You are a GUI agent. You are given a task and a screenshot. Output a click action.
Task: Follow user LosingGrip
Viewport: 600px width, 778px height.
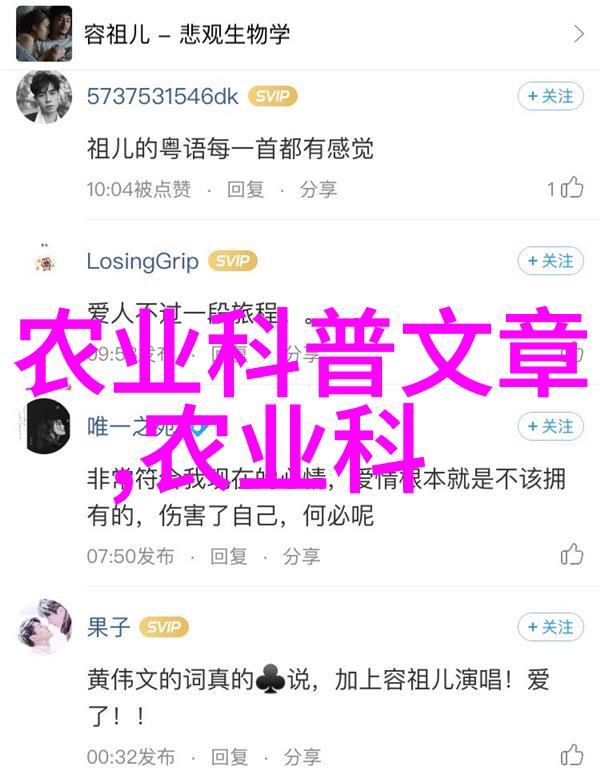[550, 262]
